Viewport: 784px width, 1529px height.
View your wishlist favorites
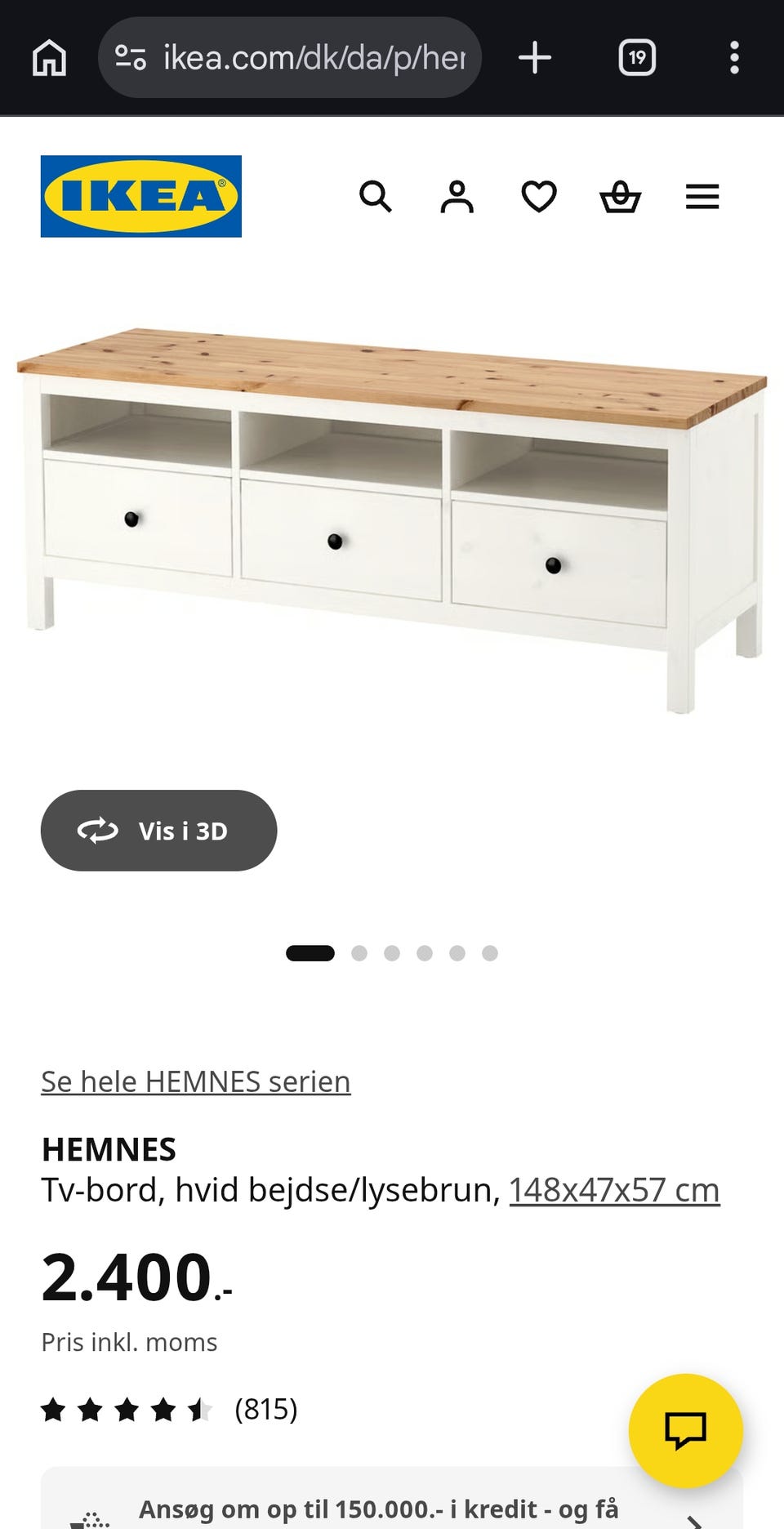(539, 196)
